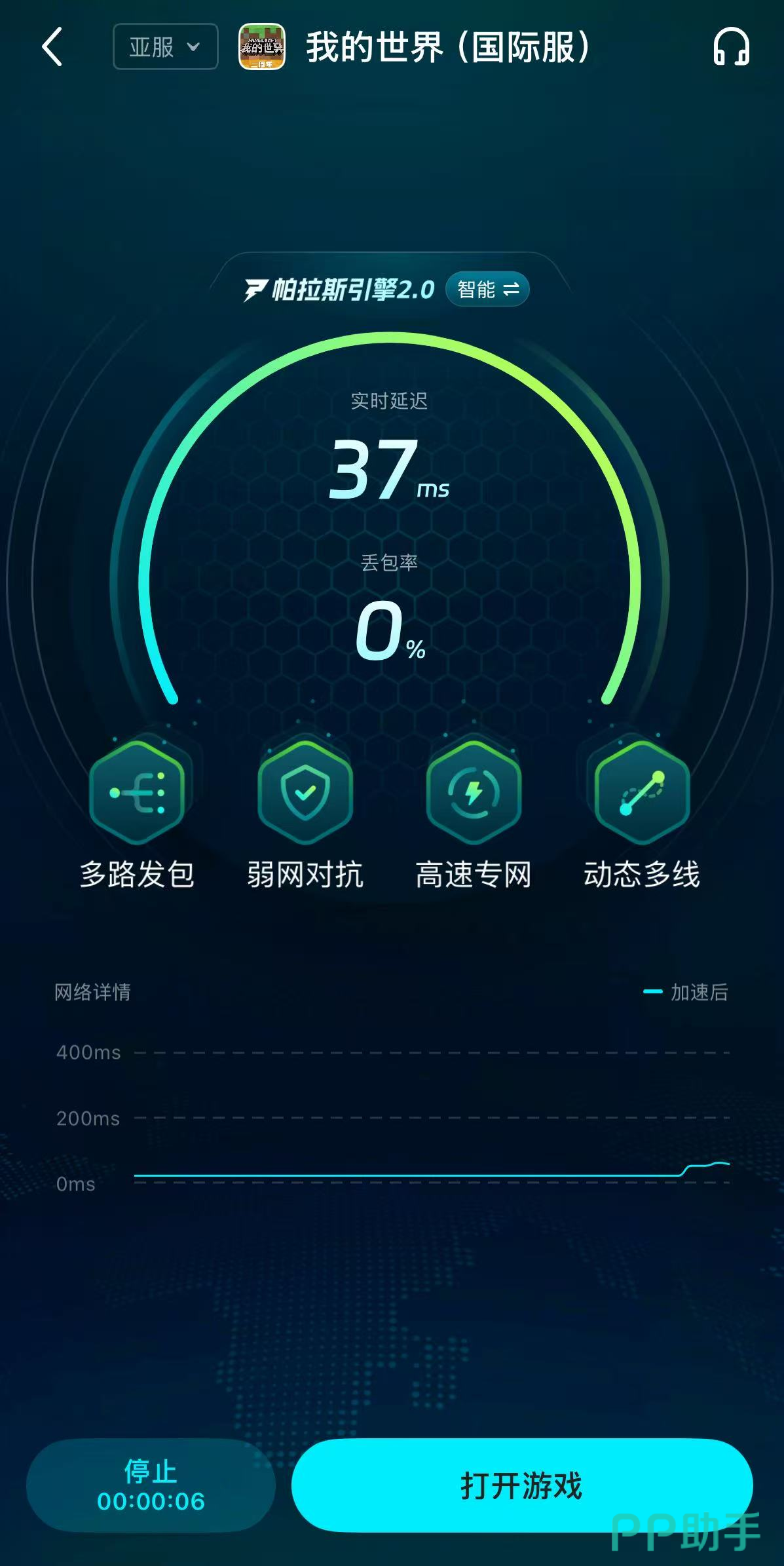784x1566 pixels.
Task: Tap the 高速专网 lightning icon
Action: 474,793
